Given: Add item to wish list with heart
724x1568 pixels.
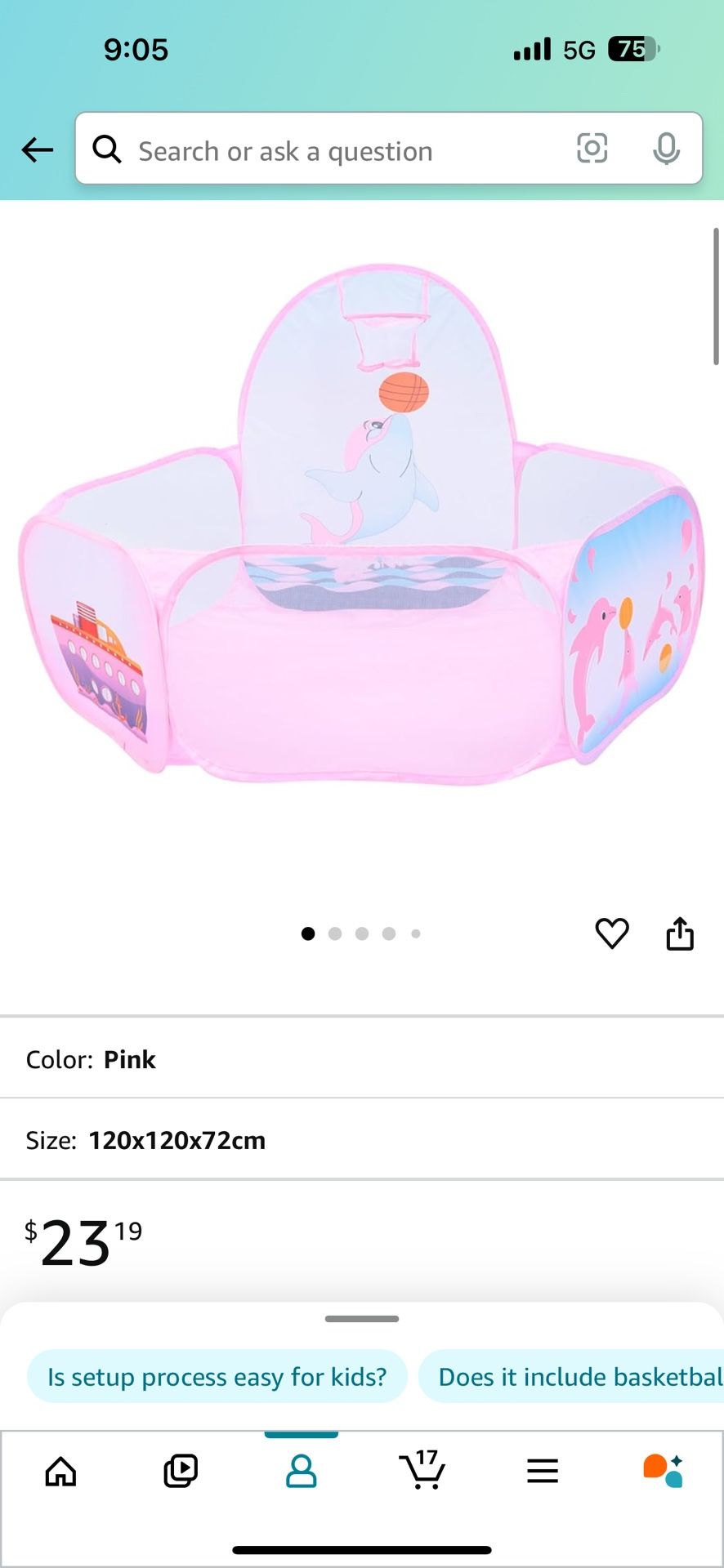Looking at the screenshot, I should [x=611, y=933].
